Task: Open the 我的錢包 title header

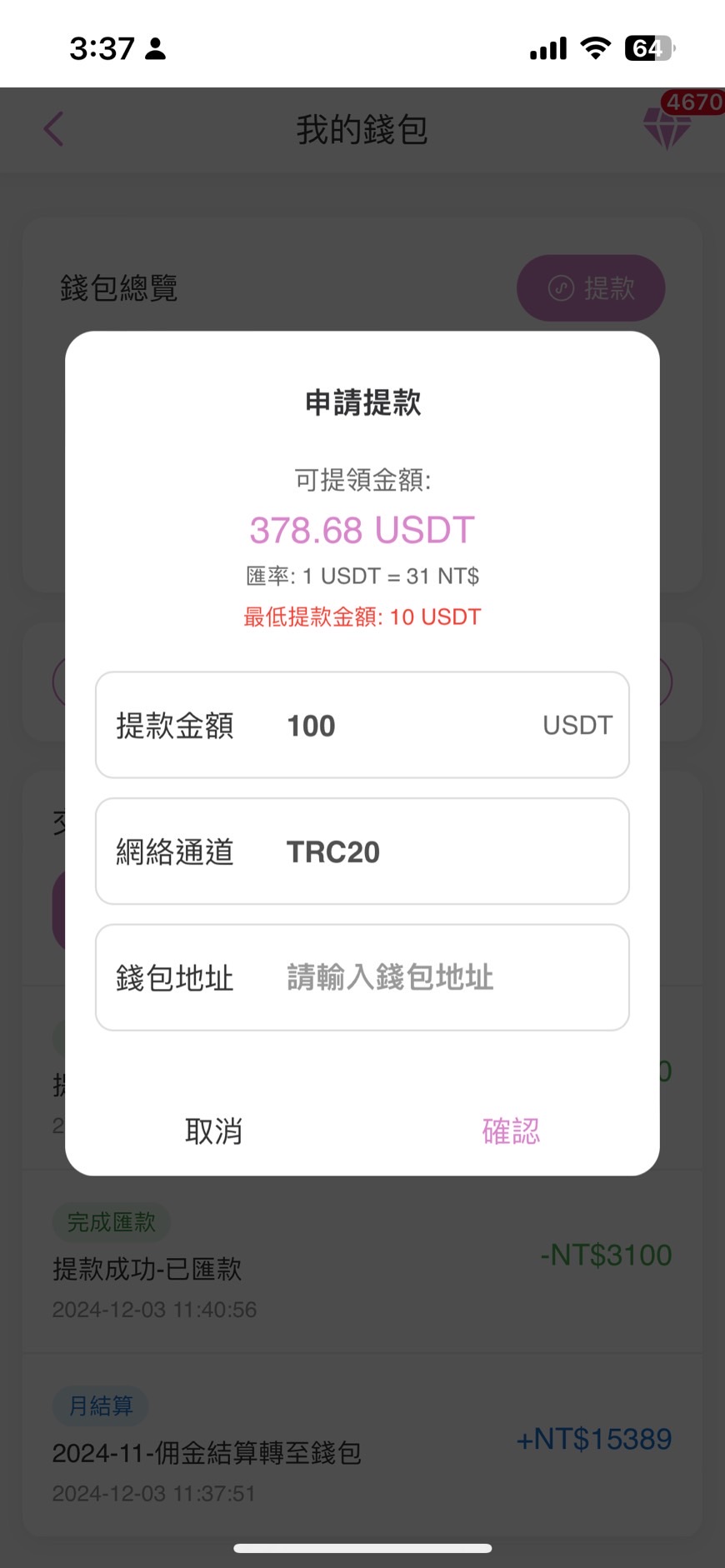Action: [362, 129]
